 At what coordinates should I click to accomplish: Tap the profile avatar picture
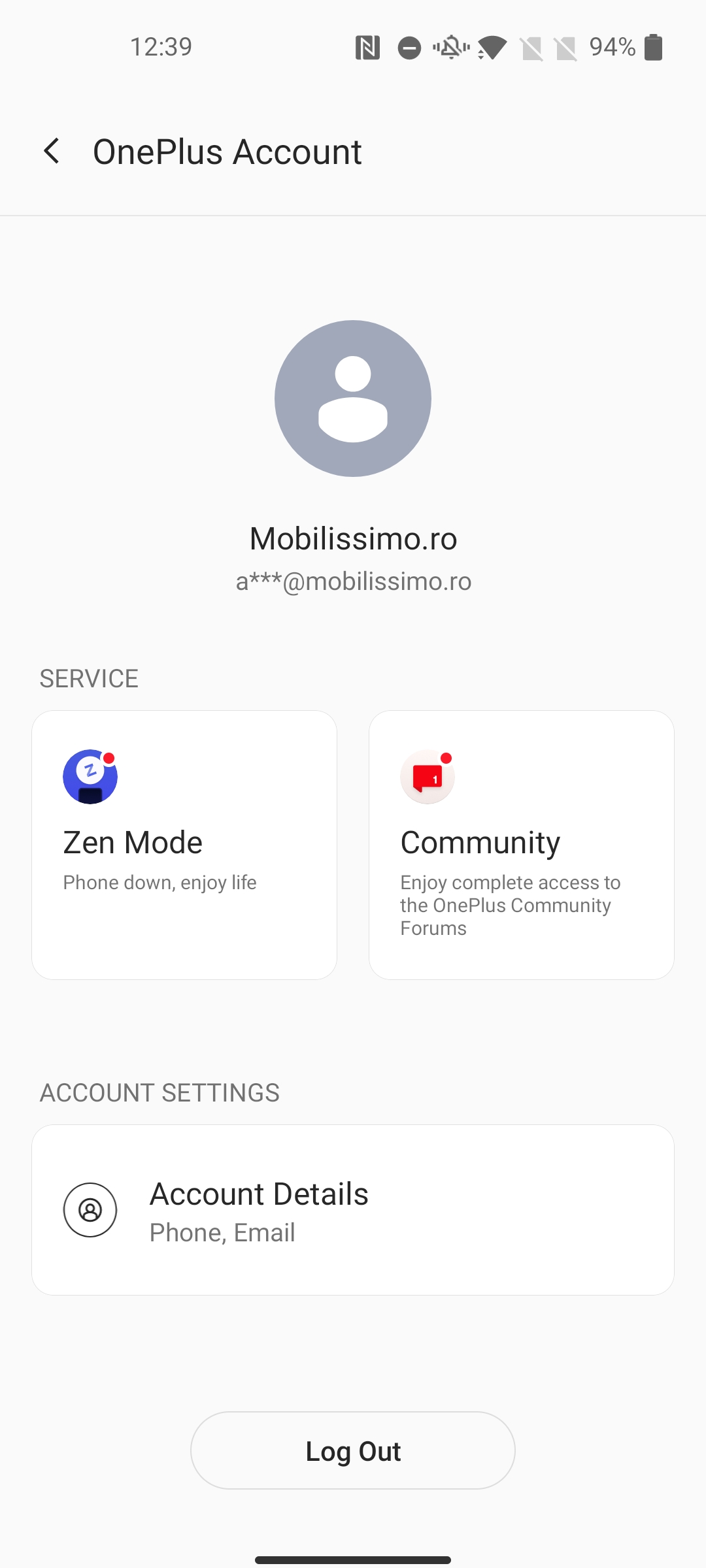pyautogui.click(x=353, y=399)
